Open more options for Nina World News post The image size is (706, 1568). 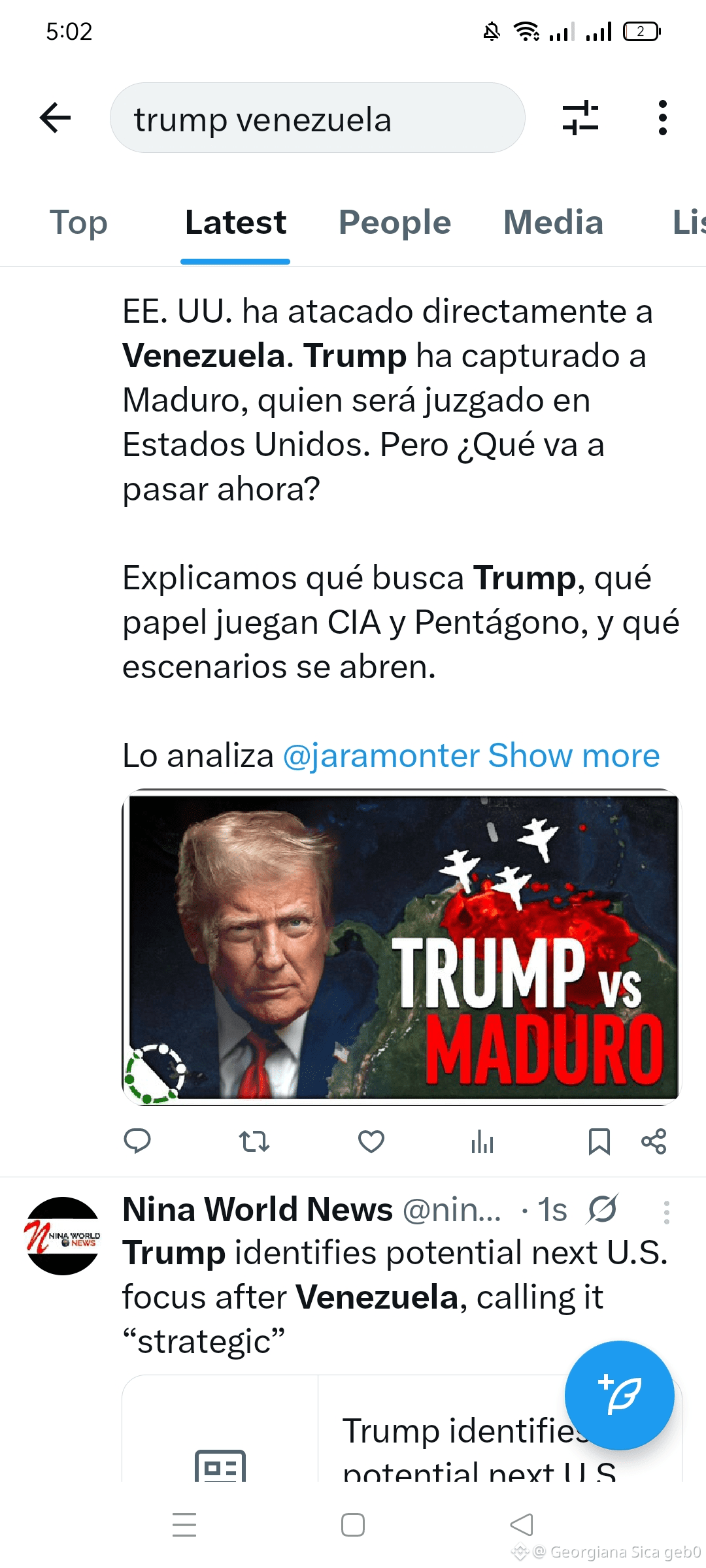(666, 1213)
